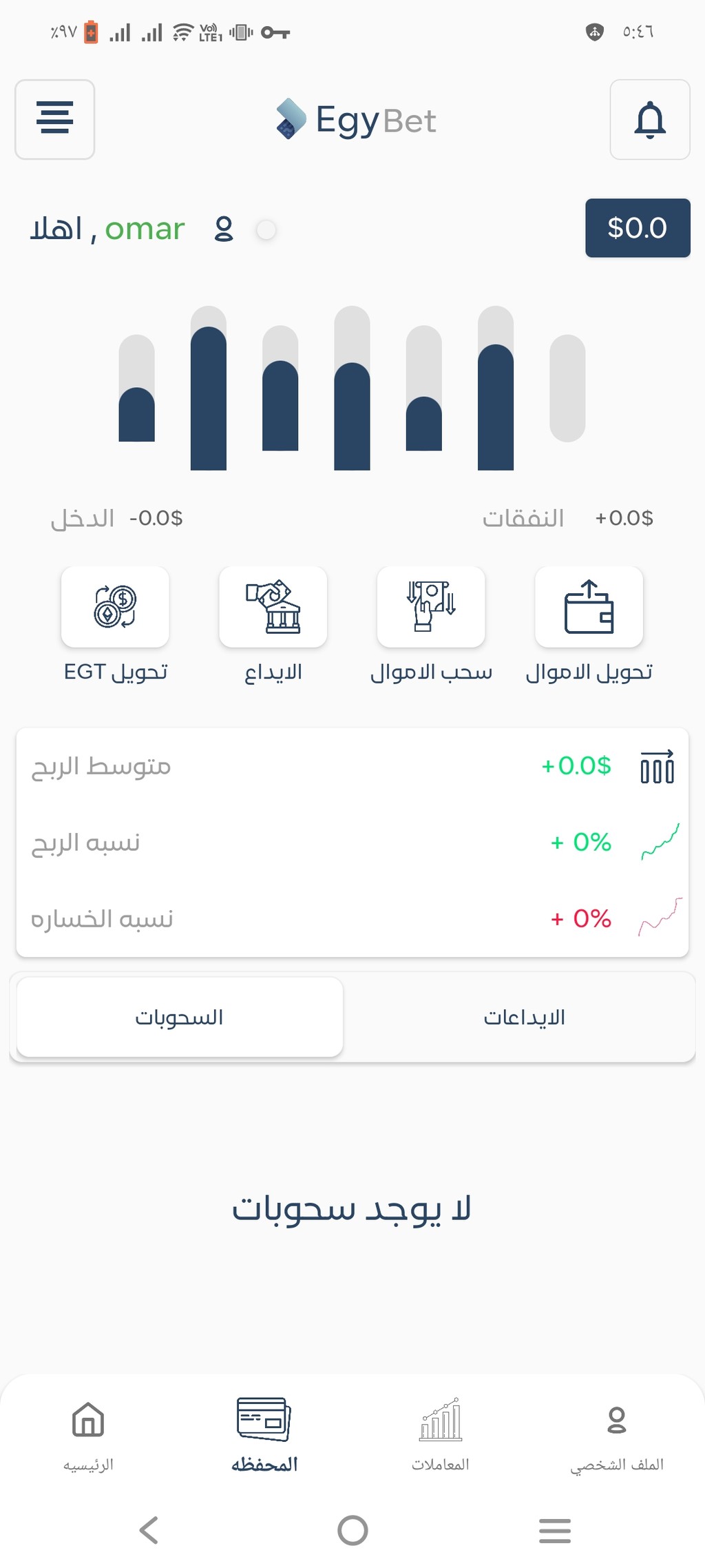Switch to the السحوبات tab
The width and height of the screenshot is (705, 1568).
click(180, 1017)
